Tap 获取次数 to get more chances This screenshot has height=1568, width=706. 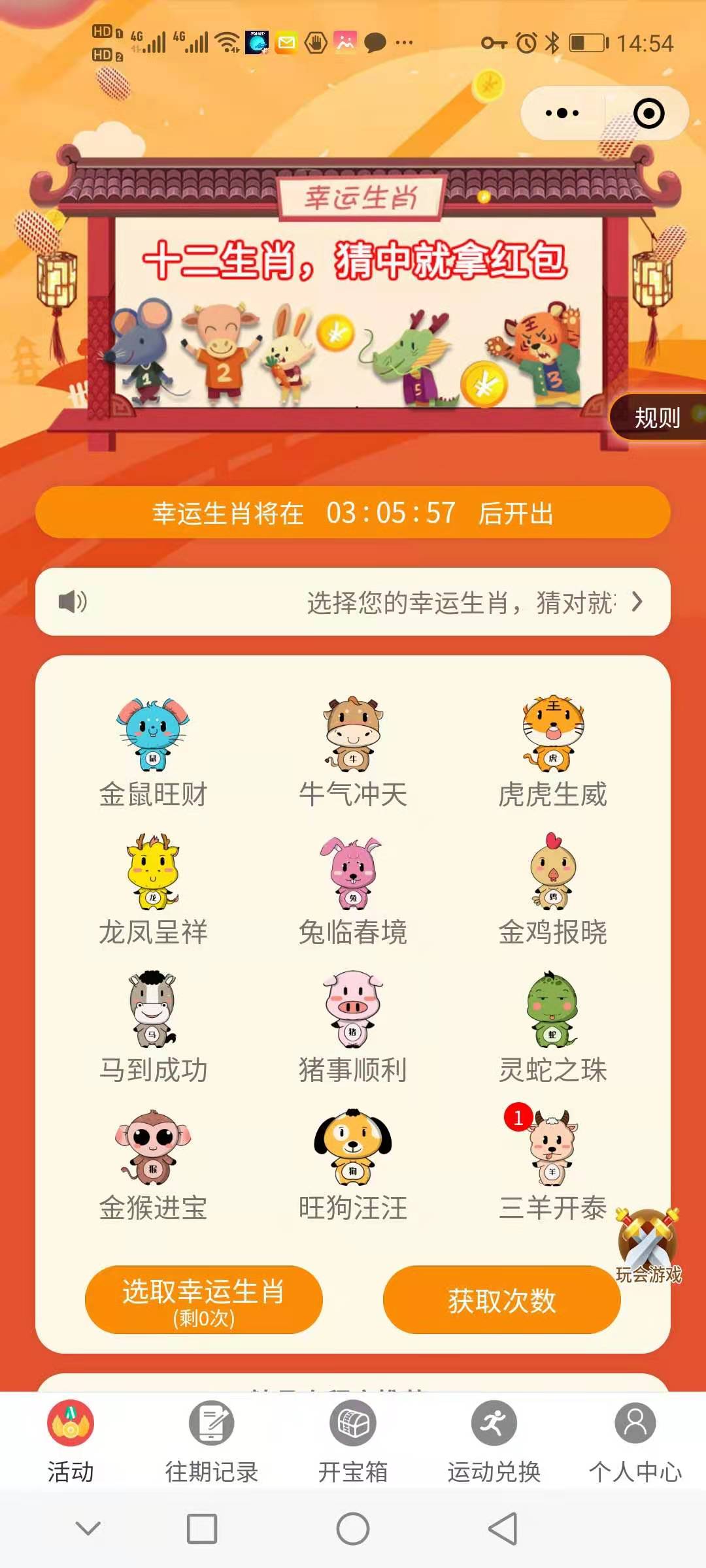[x=501, y=1299]
